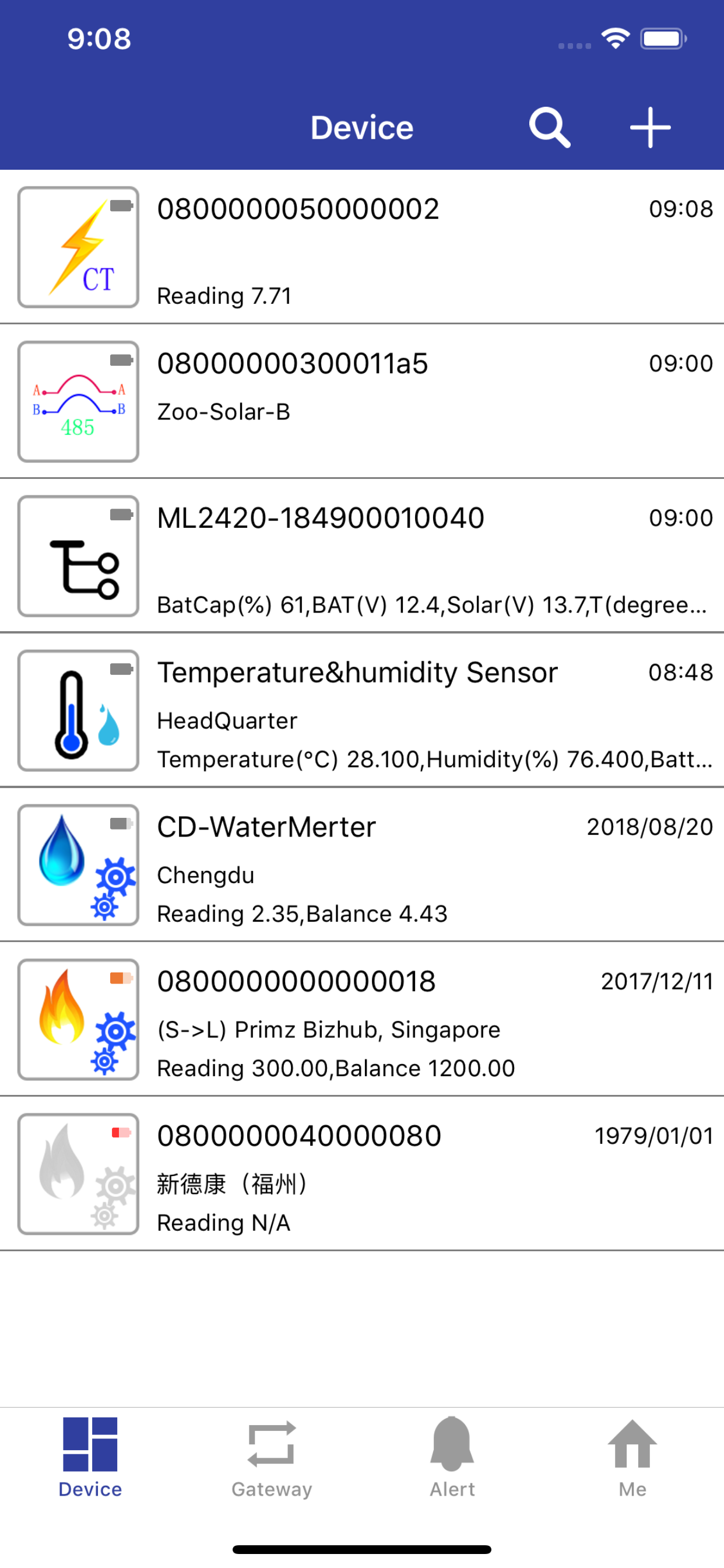Viewport: 724px width, 1568px height.
Task: View device ML2420-184900010040
Action: click(x=362, y=556)
